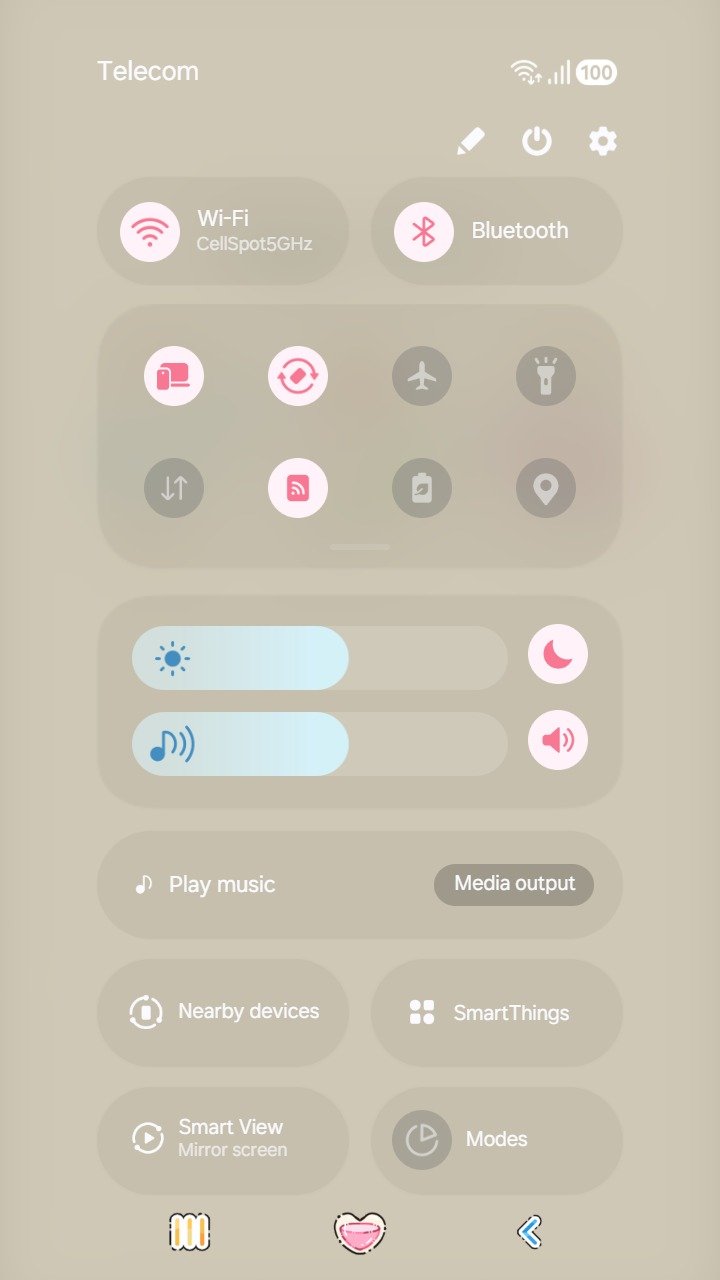Viewport: 720px width, 1280px height.
Task: Open Modes
Action: tap(497, 1139)
